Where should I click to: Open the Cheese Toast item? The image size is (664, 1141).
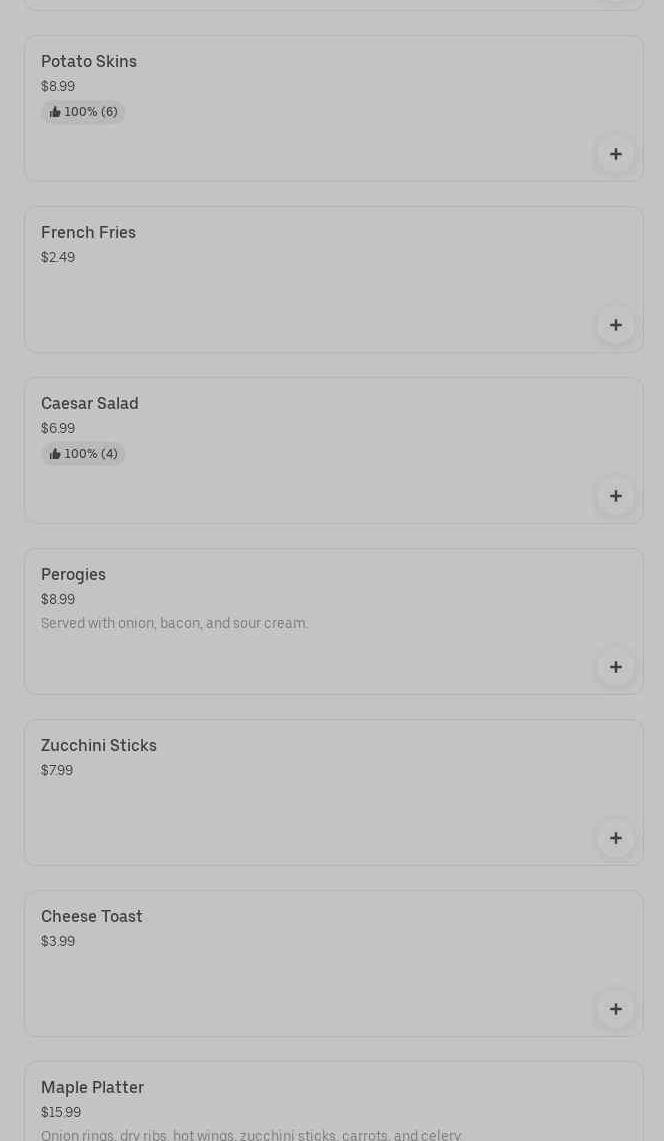pyautogui.click(x=333, y=963)
